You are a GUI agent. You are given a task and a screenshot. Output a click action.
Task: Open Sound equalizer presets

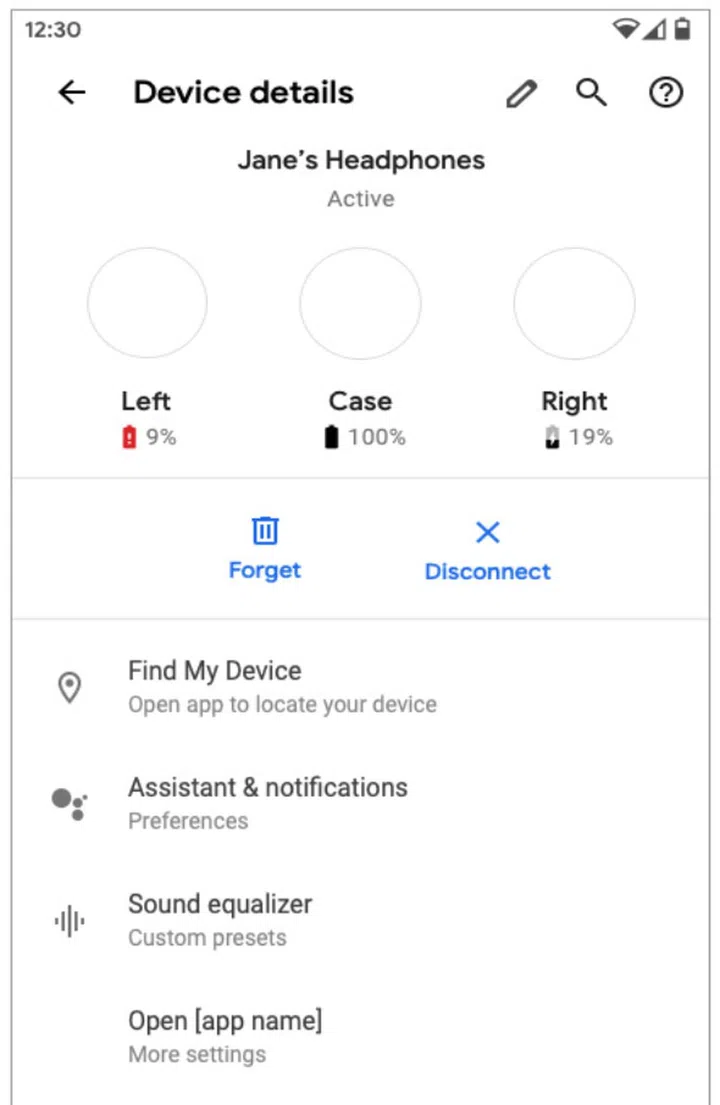pyautogui.click(x=220, y=919)
